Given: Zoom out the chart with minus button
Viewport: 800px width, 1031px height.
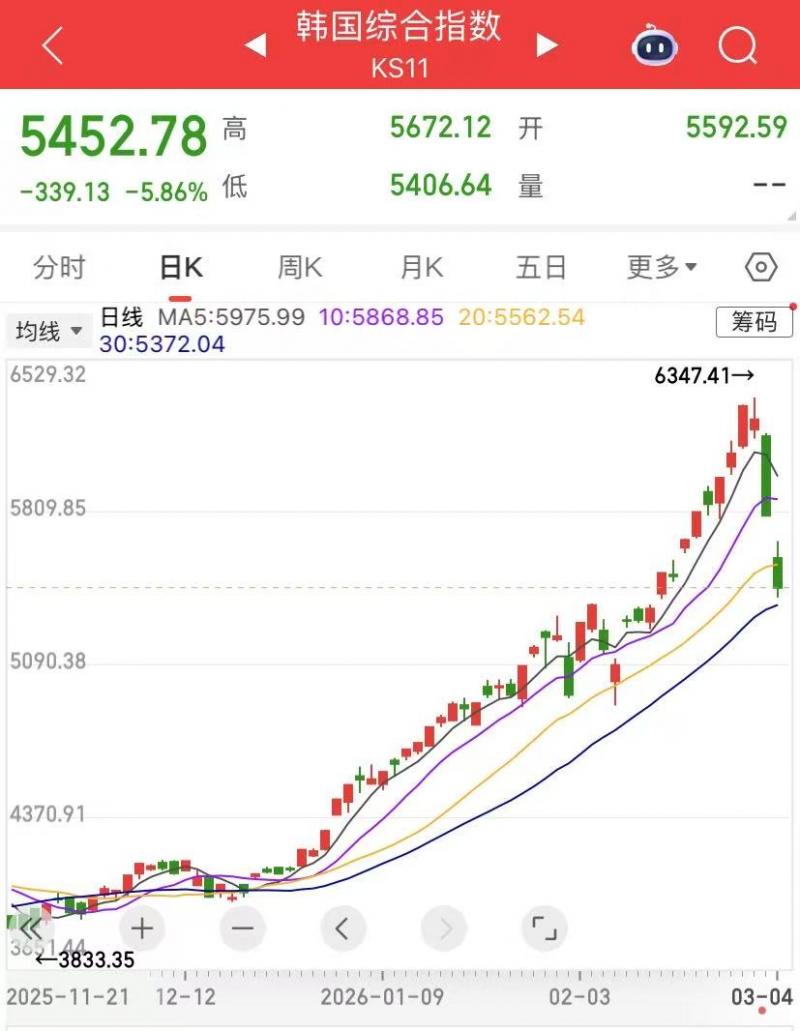Looking at the screenshot, I should (x=242, y=929).
